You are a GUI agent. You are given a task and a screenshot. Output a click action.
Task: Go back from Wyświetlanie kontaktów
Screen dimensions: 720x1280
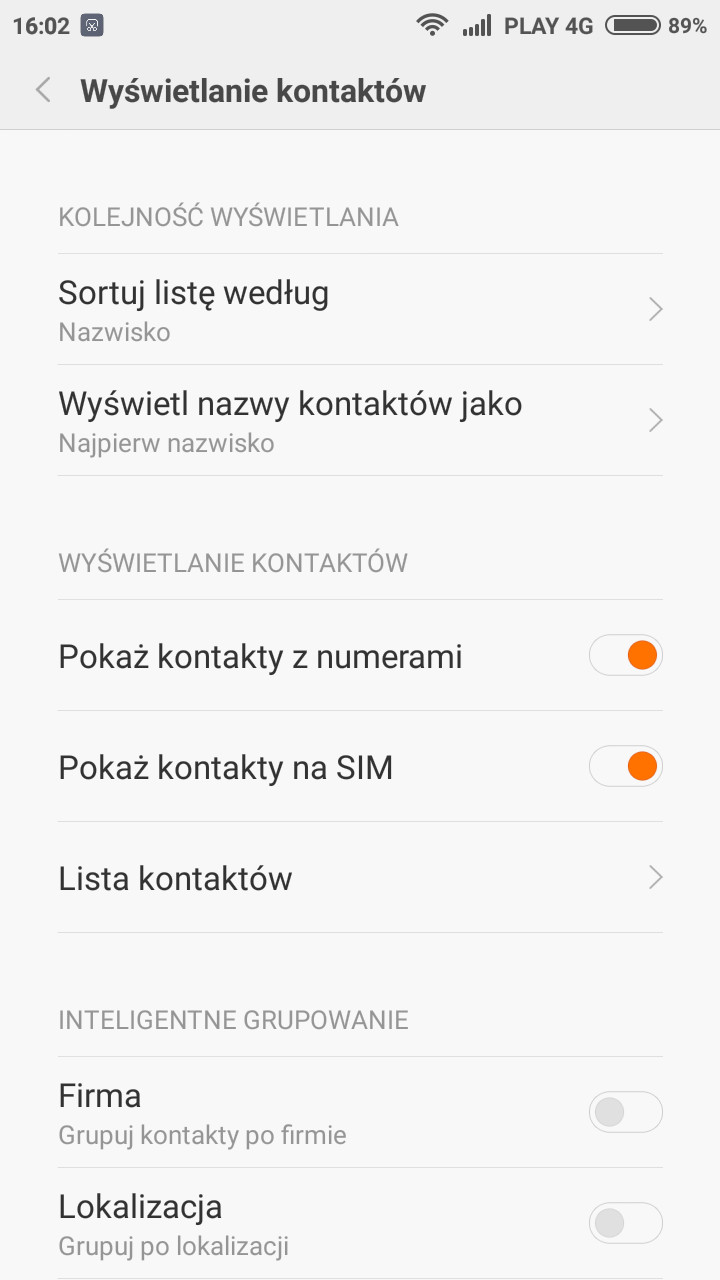43,90
